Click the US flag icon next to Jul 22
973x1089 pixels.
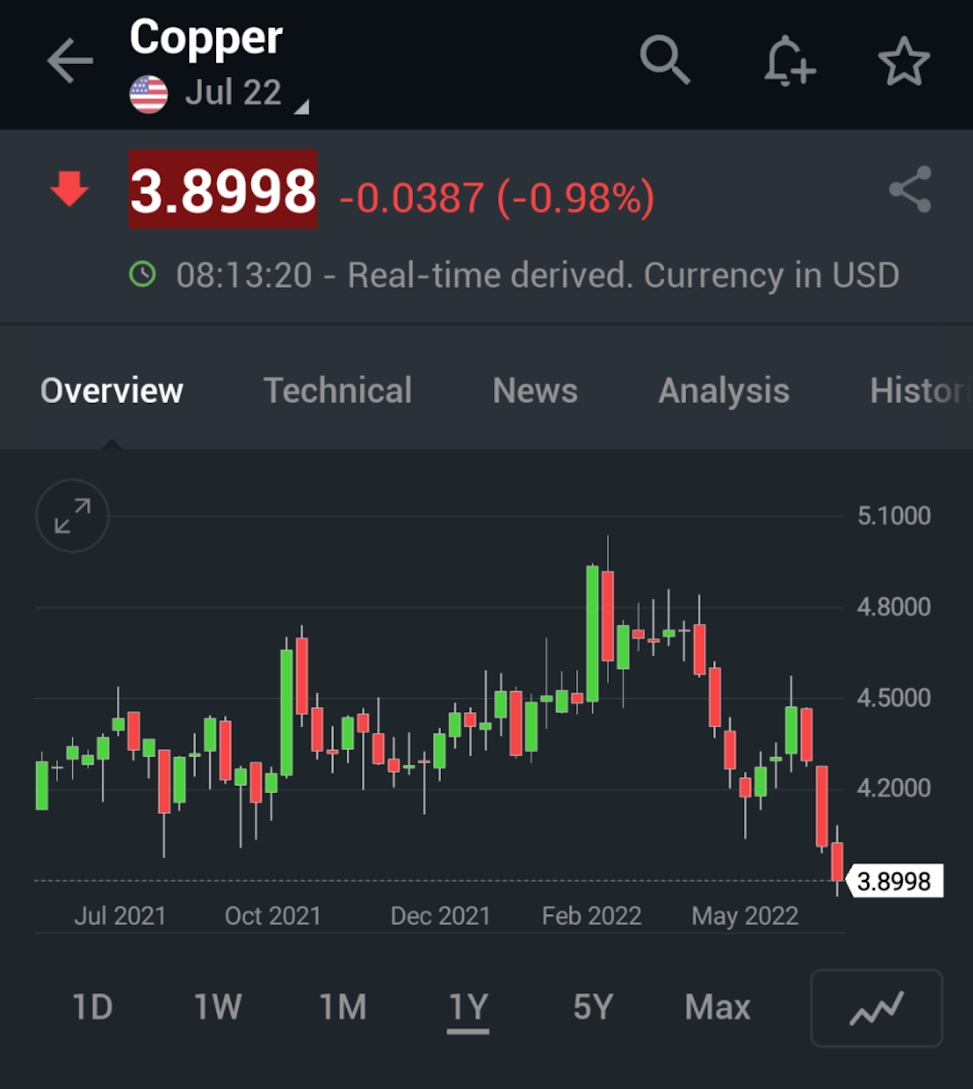tap(149, 92)
